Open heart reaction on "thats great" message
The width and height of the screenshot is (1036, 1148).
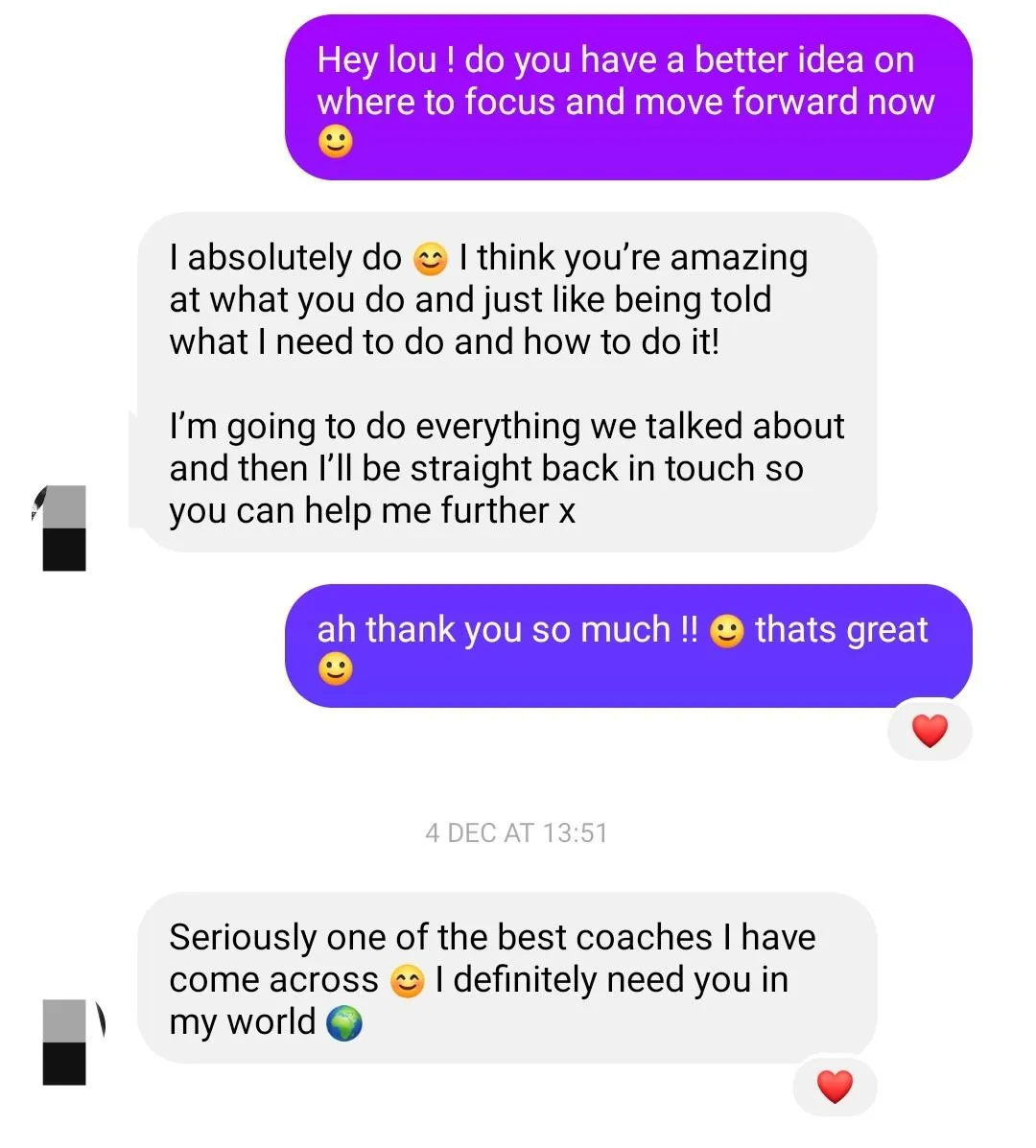(930, 731)
